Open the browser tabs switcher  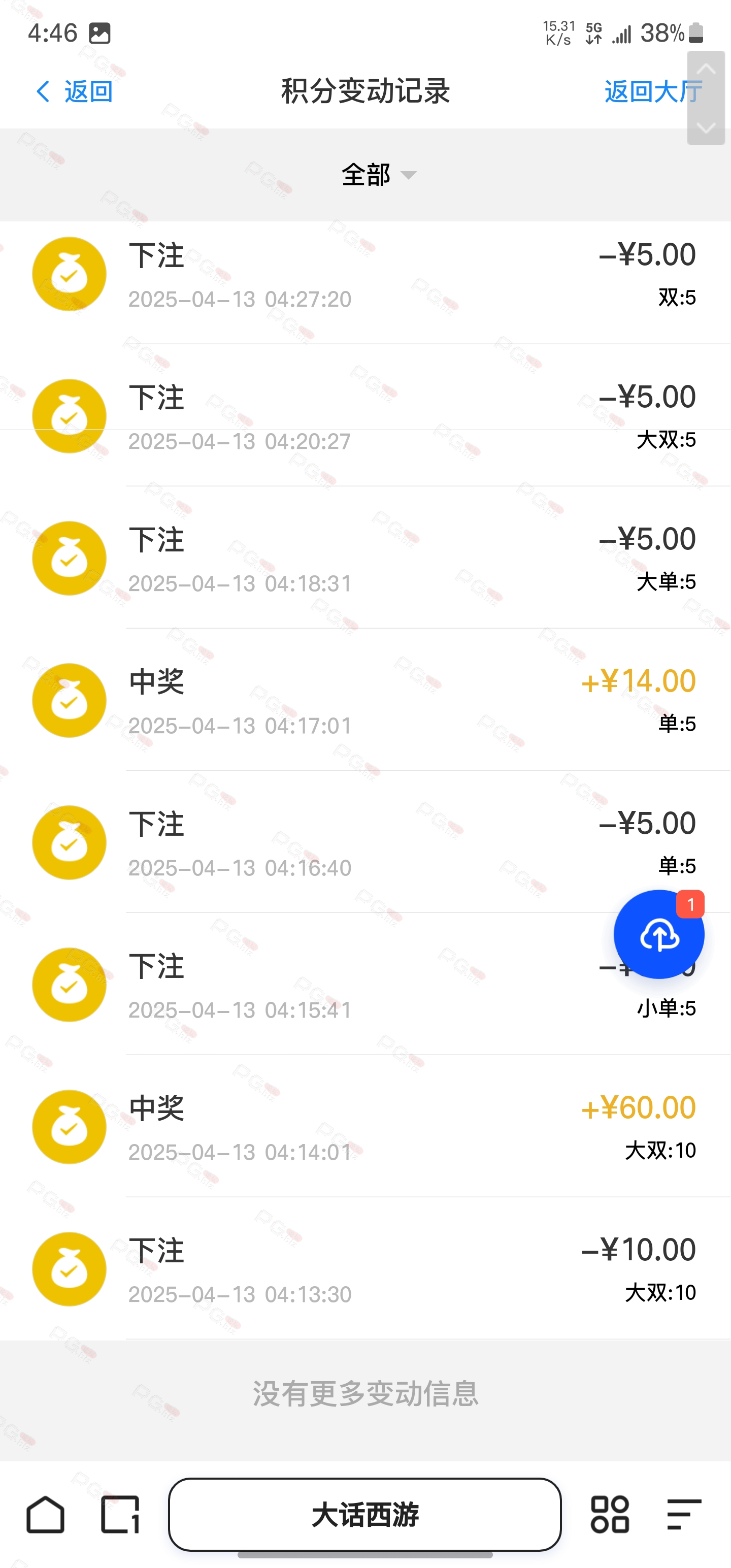coord(120,1515)
